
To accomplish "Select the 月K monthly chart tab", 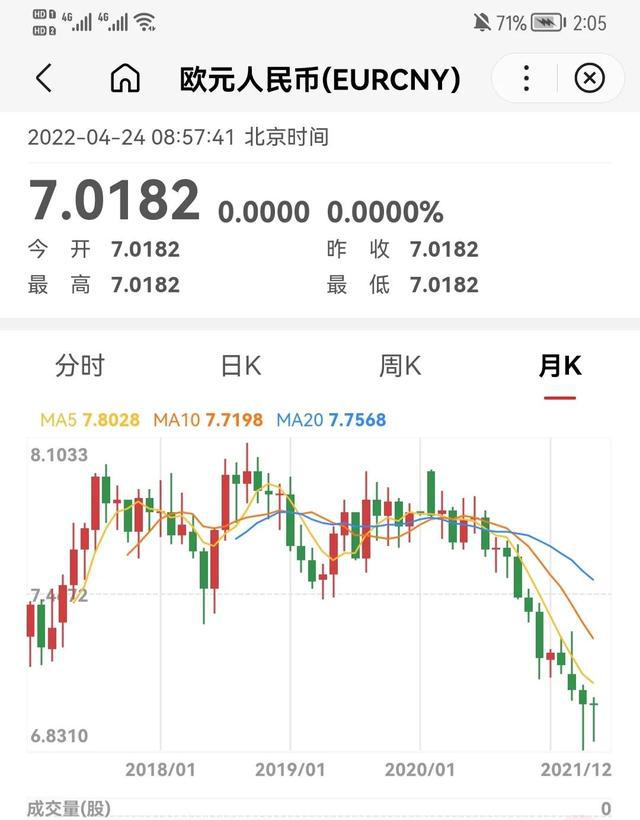I will (559, 366).
